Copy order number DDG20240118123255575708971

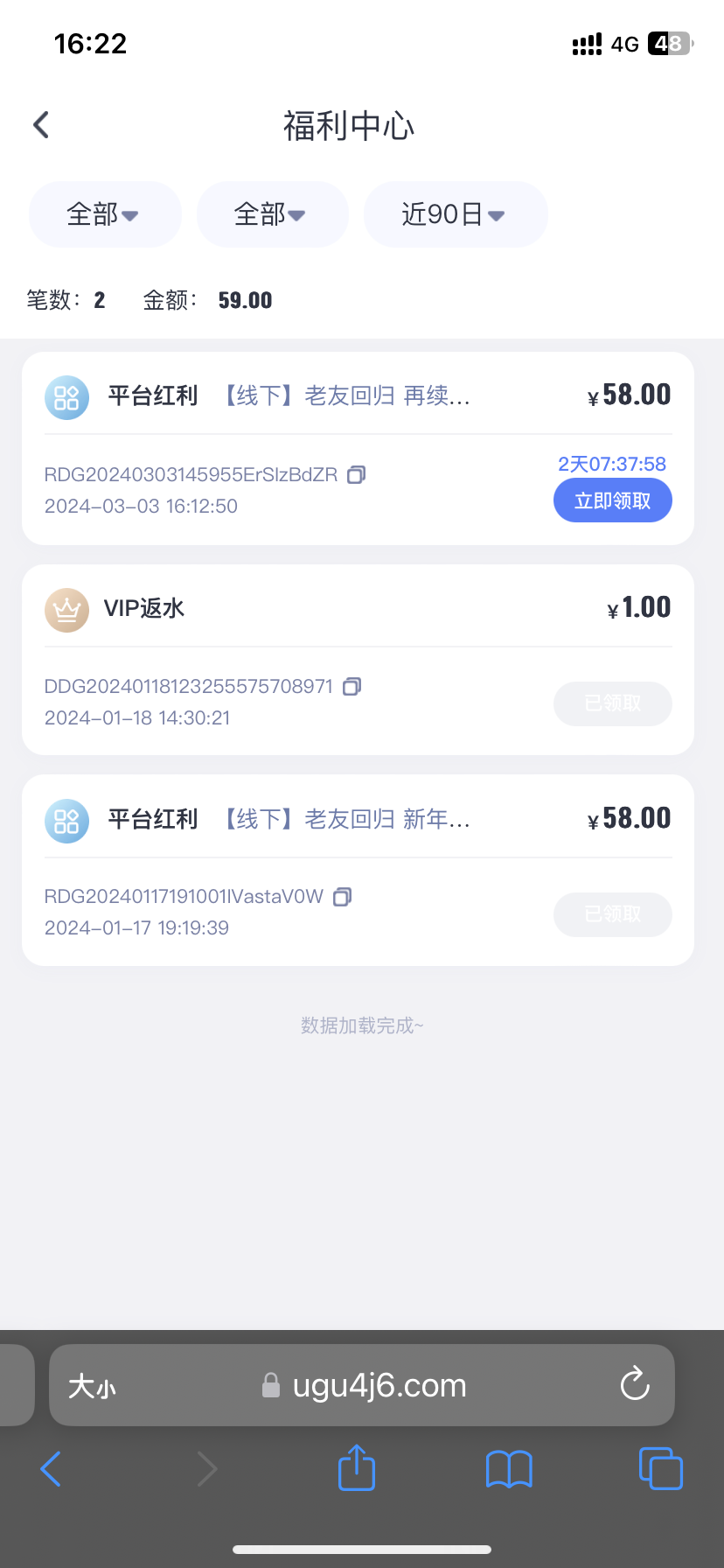352,687
